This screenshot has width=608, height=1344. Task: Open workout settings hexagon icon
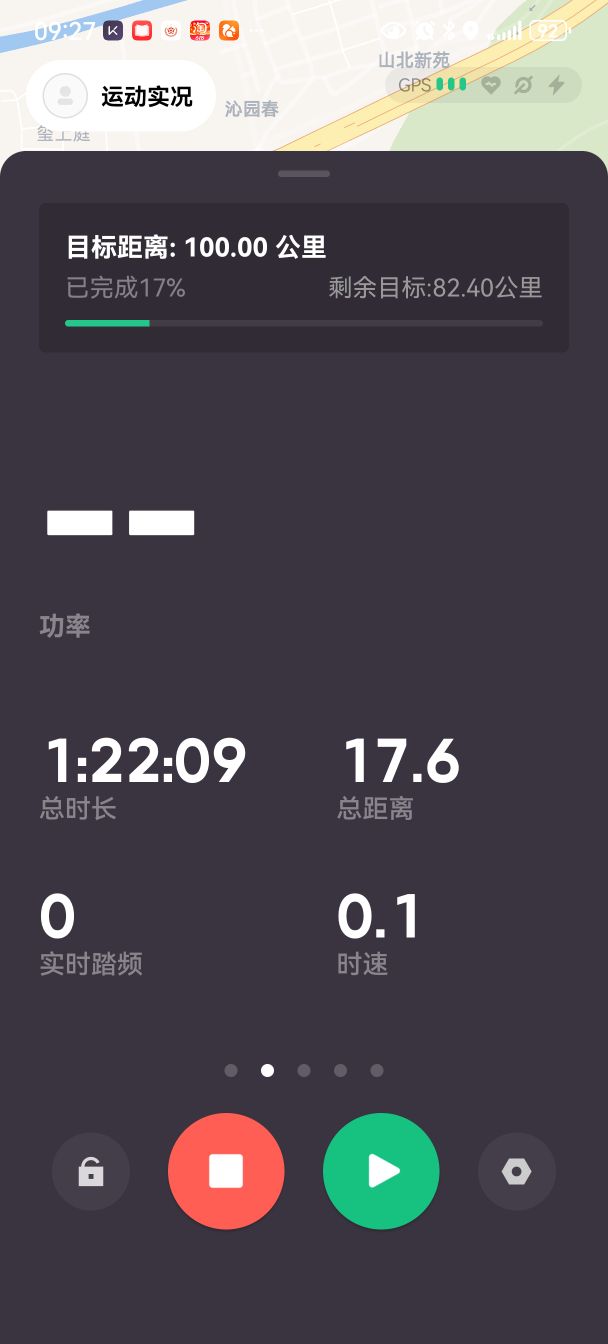[x=517, y=1171]
